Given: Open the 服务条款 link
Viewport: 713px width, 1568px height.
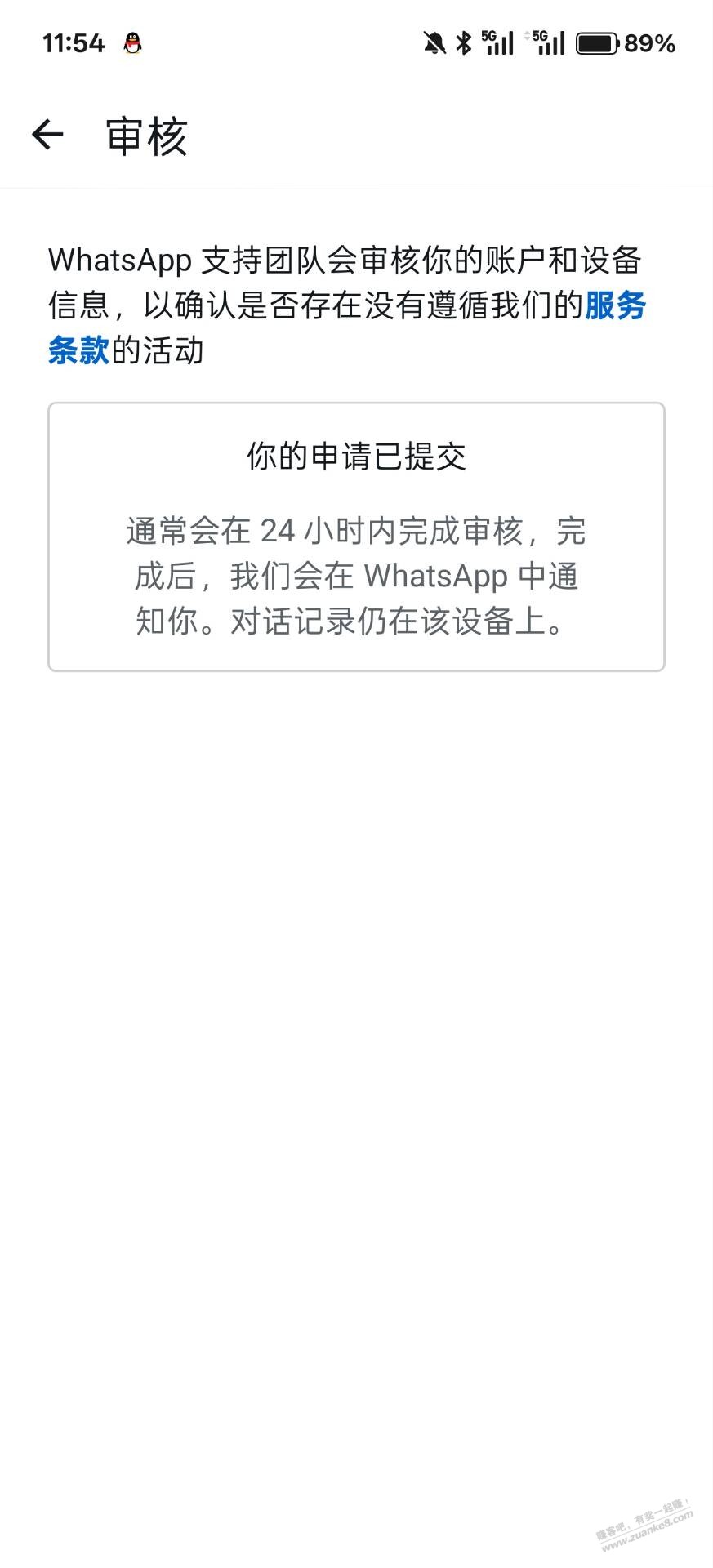Looking at the screenshot, I should coord(615,305).
